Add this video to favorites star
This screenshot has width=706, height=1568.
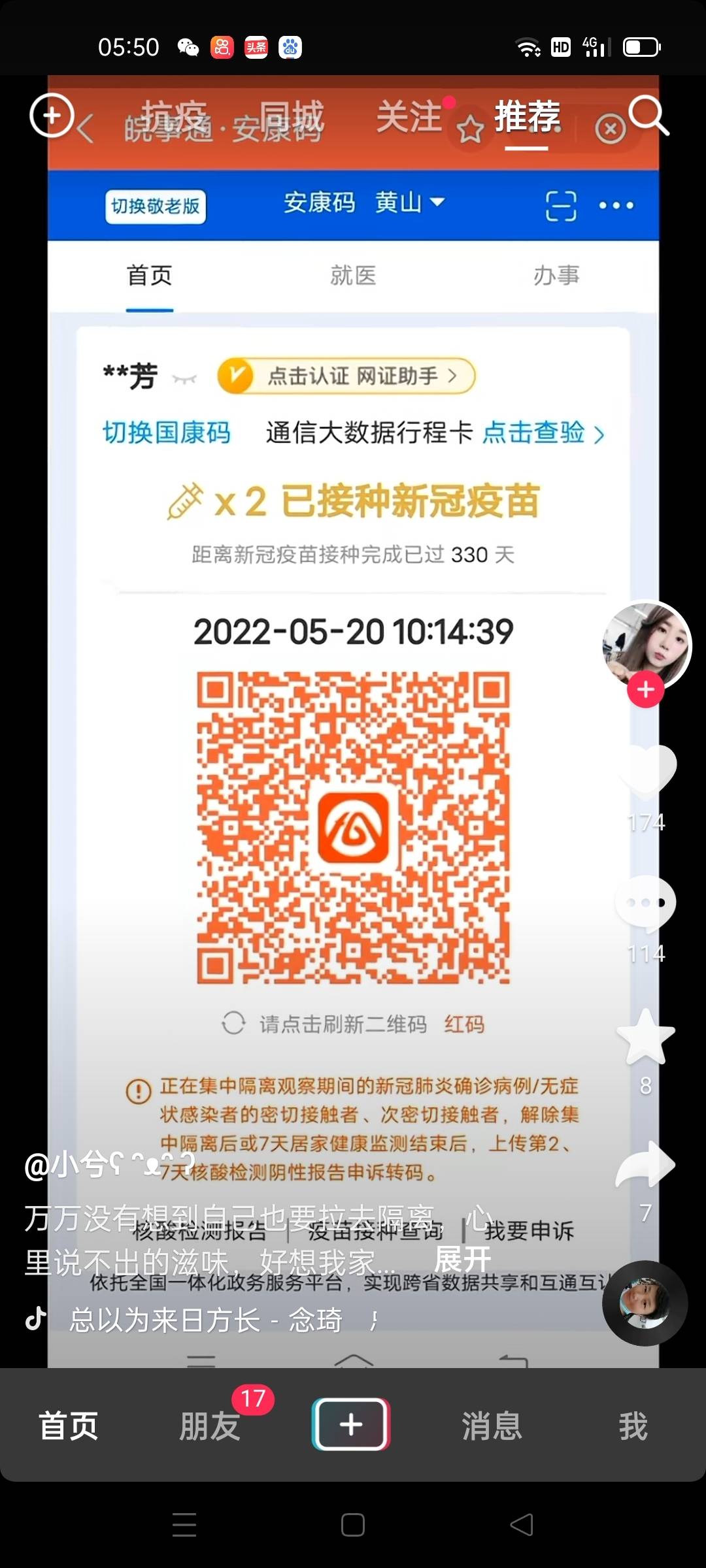646,1037
